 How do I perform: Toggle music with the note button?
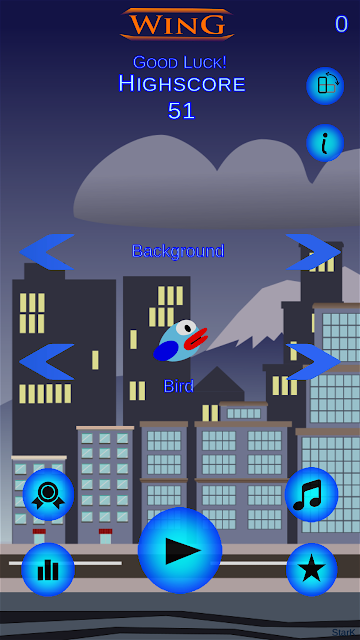(x=311, y=494)
